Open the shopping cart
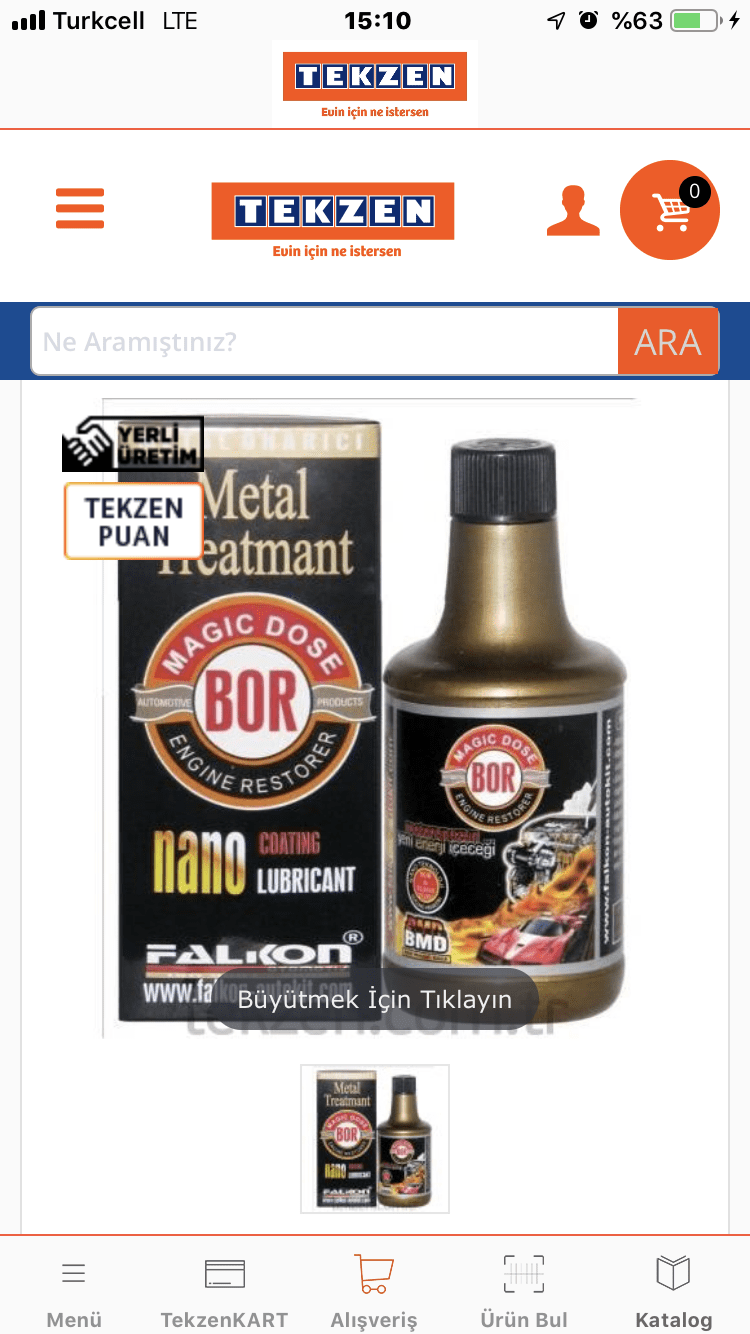Image resolution: width=750 pixels, height=1334 pixels. (670, 210)
